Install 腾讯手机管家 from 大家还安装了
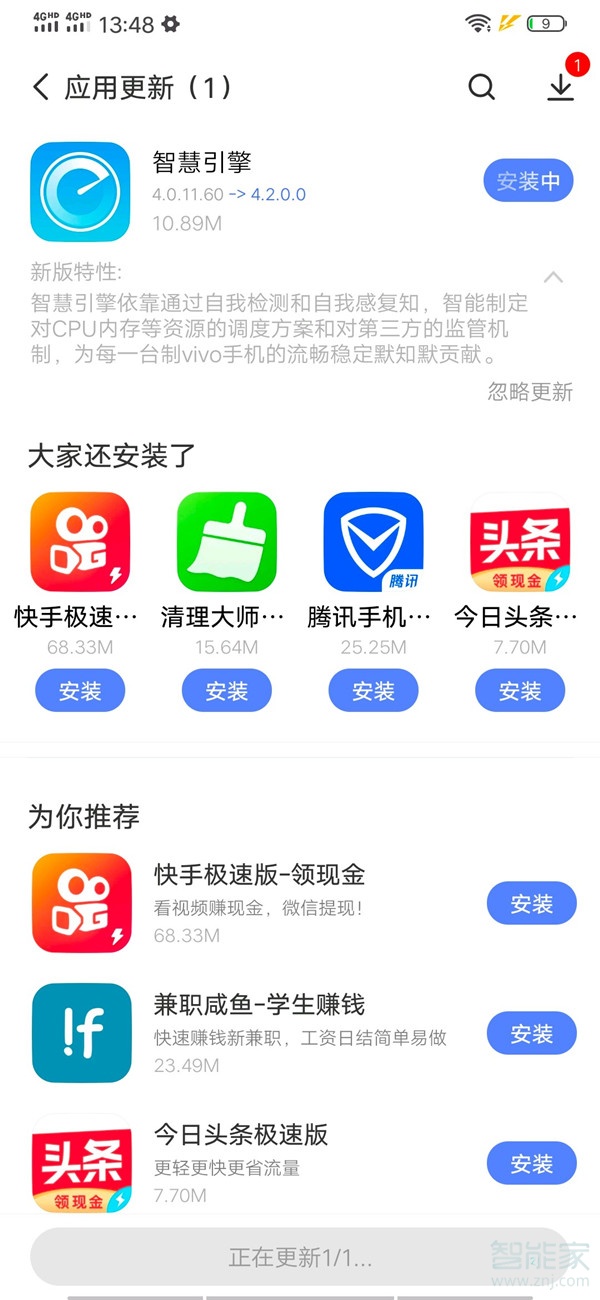This screenshot has width=600, height=1300. point(373,691)
